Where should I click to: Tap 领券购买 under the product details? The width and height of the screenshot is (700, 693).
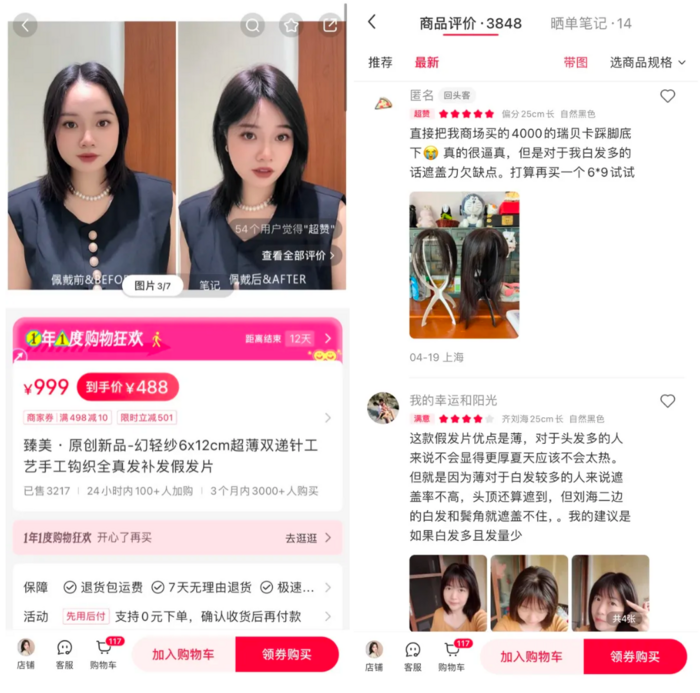(x=286, y=656)
